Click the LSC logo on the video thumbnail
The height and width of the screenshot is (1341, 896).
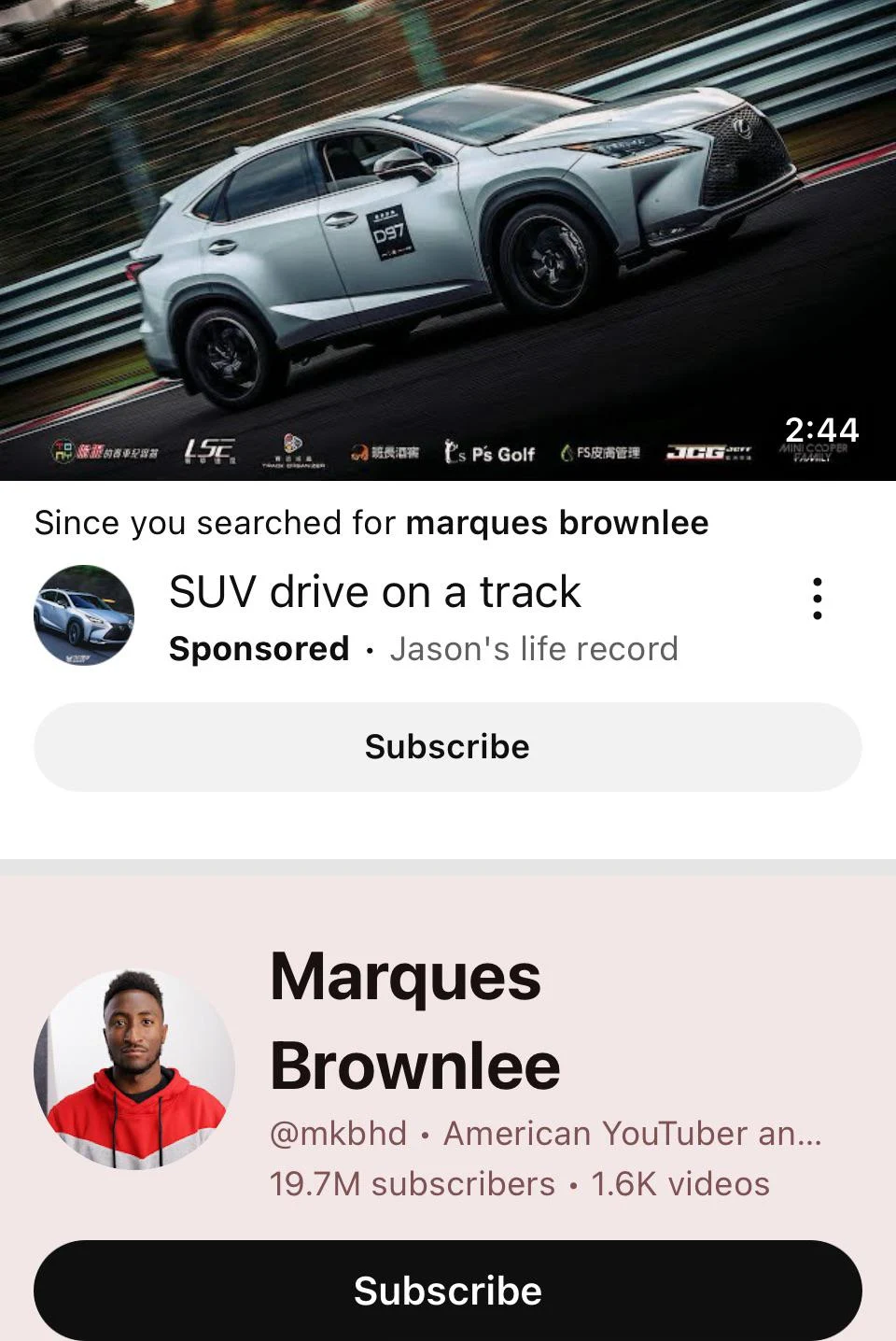tap(213, 448)
